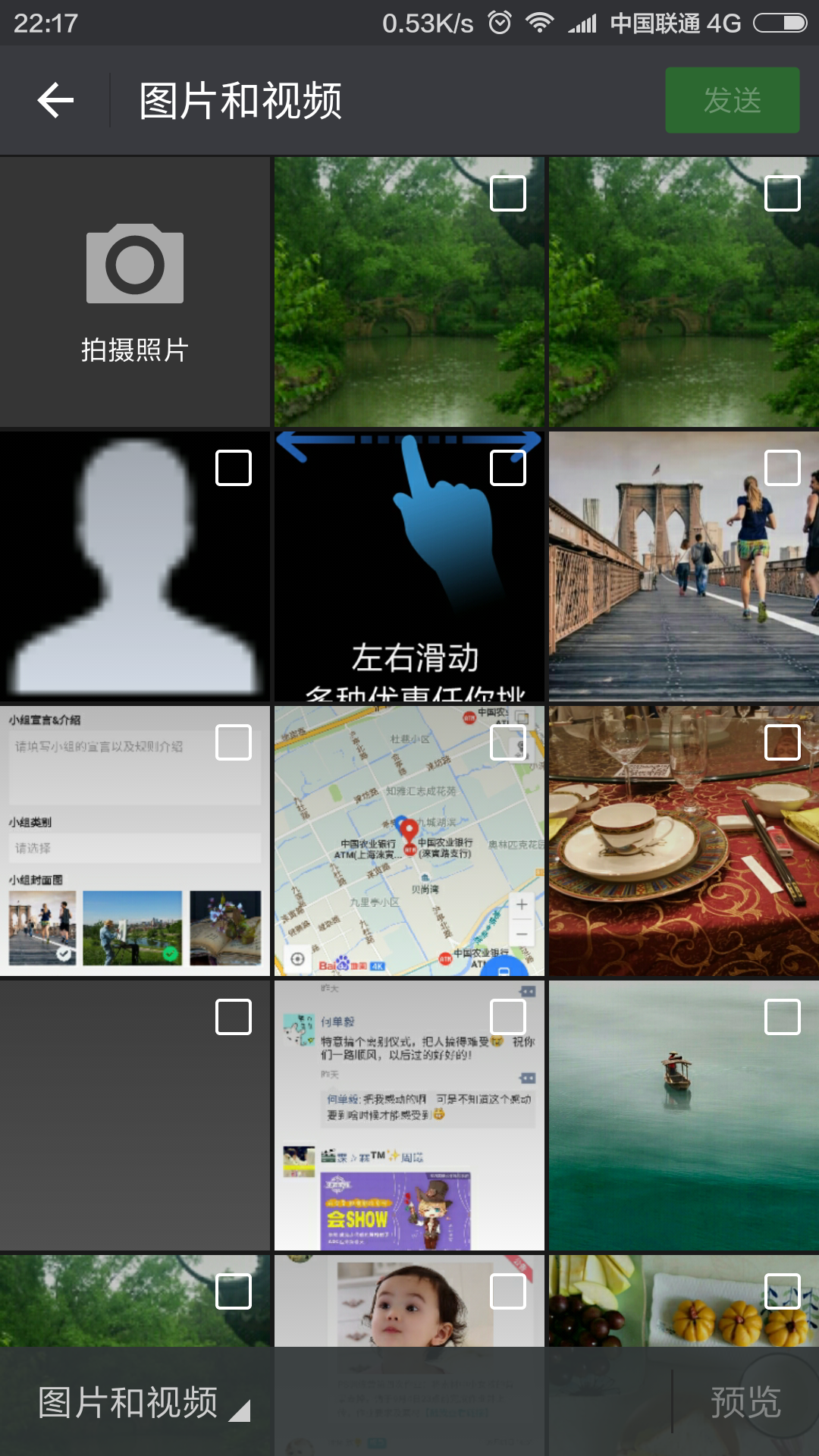The height and width of the screenshot is (1456, 819).
Task: Open camera via 拍摄照片 tile
Action: point(135,292)
